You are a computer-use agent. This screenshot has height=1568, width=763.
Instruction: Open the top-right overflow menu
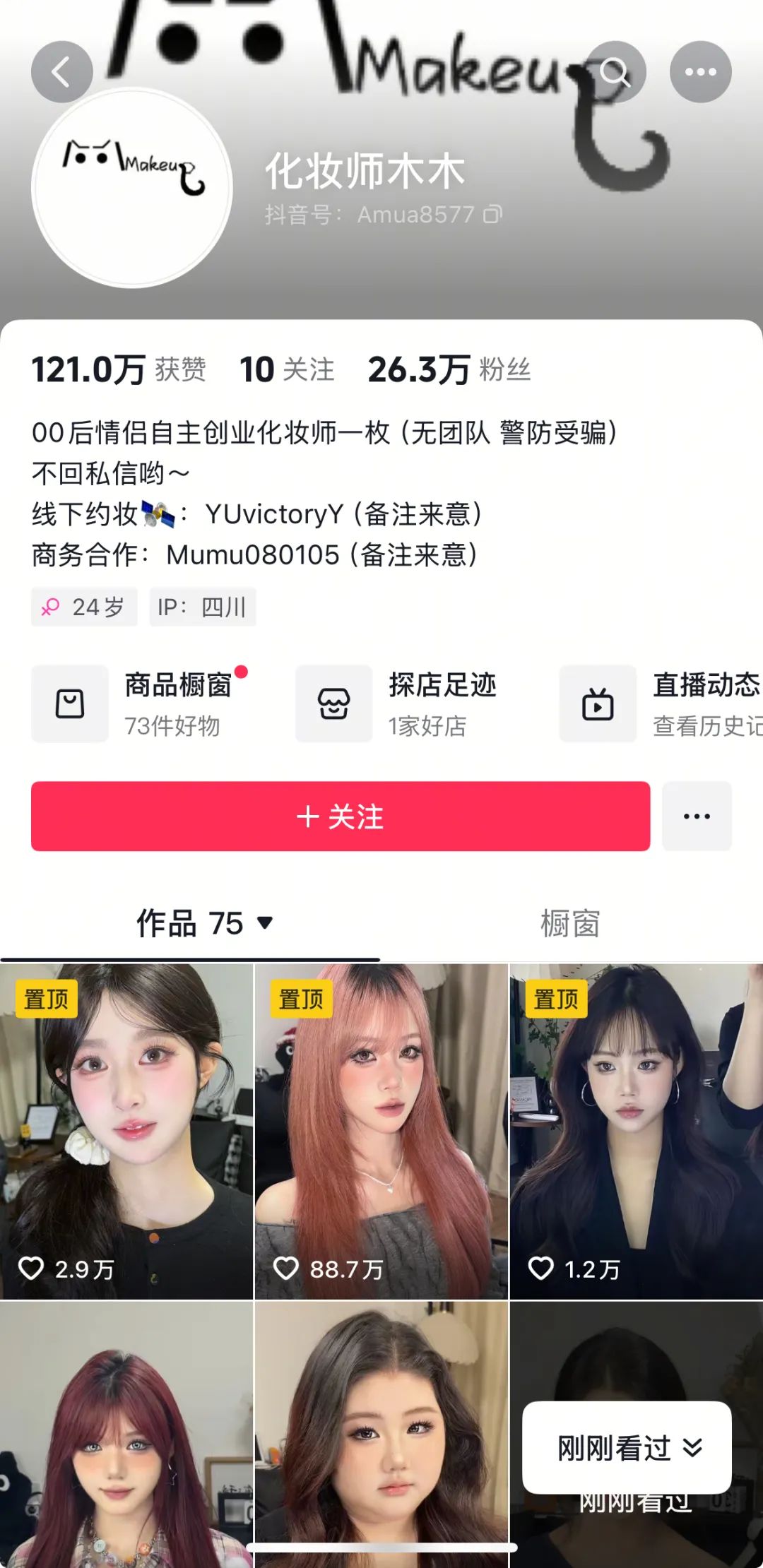pos(700,72)
